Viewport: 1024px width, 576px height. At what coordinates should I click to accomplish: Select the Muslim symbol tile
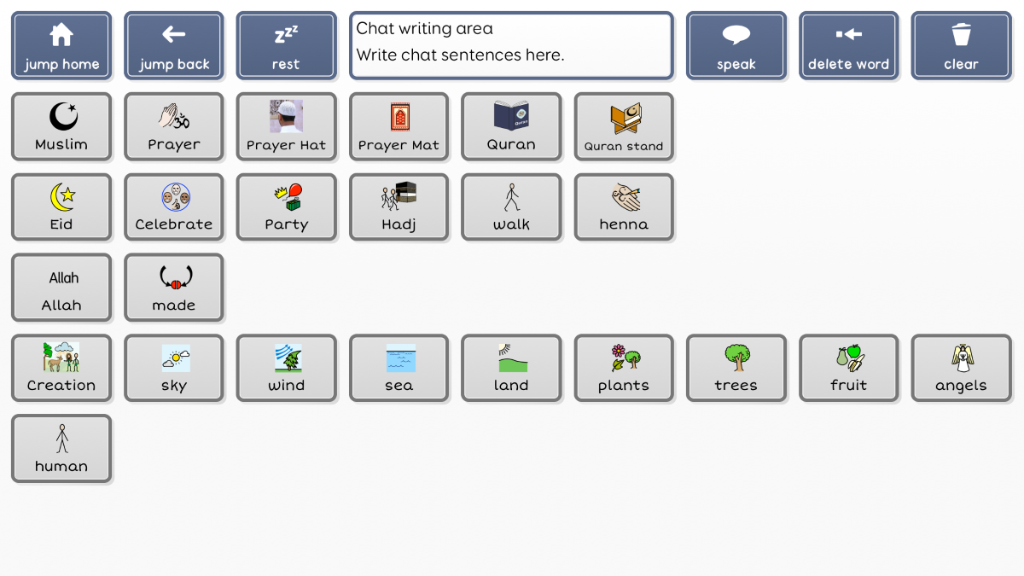(x=61, y=127)
